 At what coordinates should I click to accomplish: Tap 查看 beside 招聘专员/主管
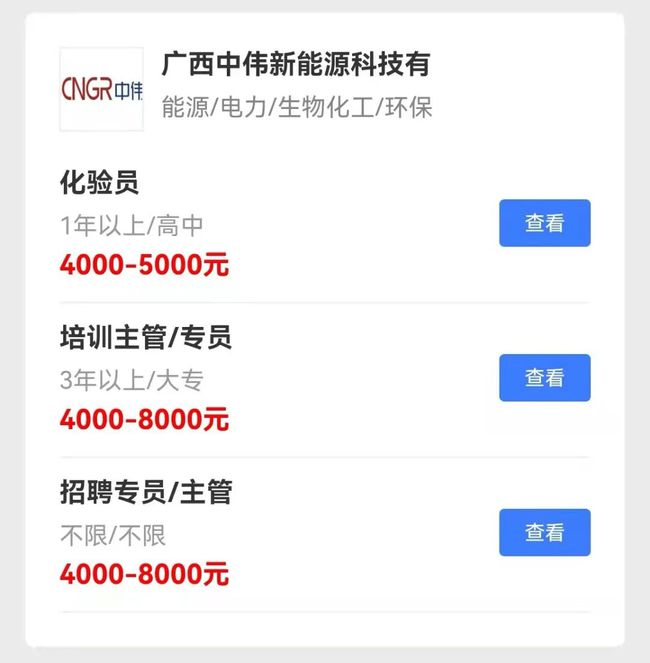tap(544, 532)
